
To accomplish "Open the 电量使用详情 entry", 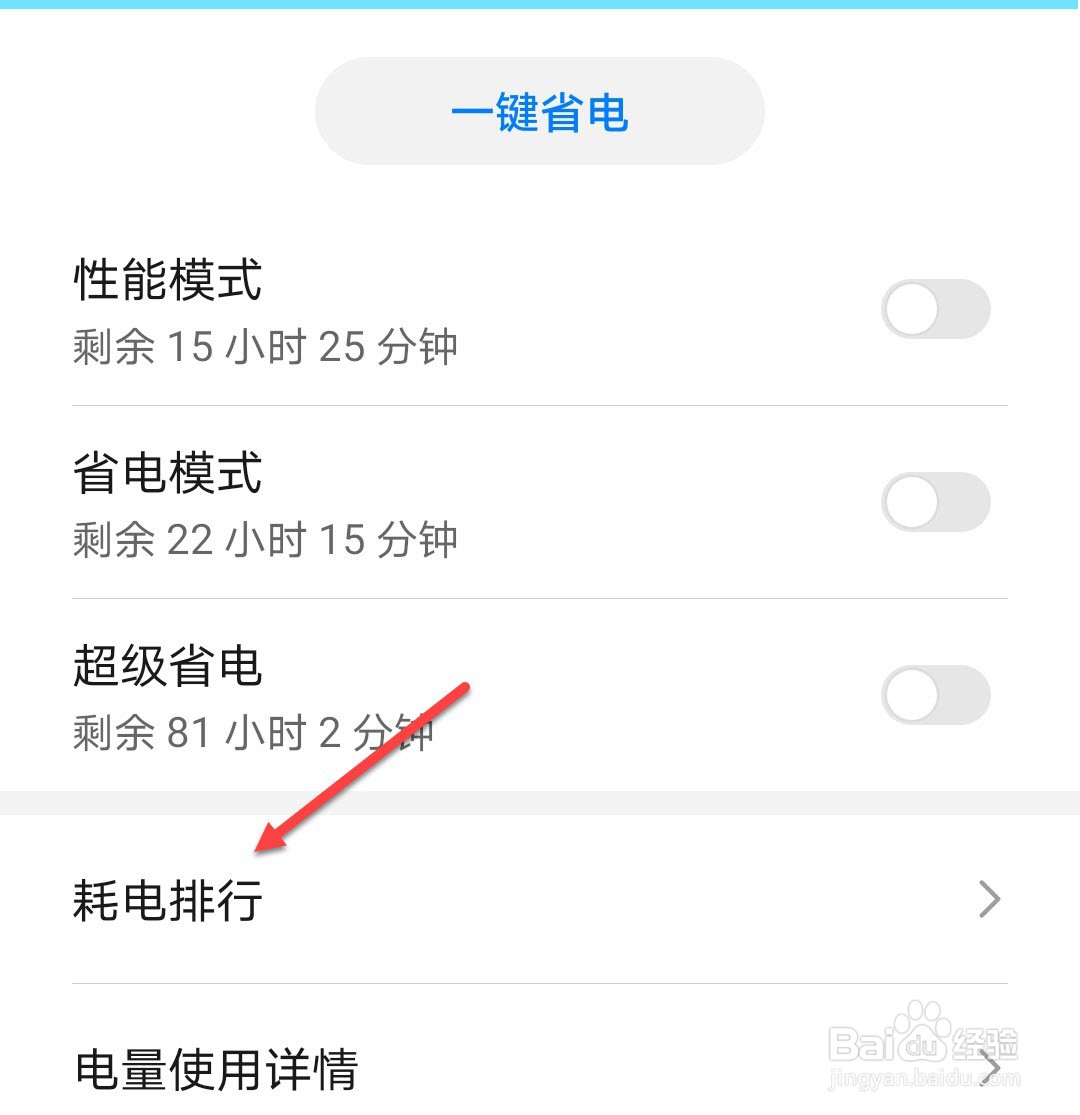I will (x=400, y=1067).
